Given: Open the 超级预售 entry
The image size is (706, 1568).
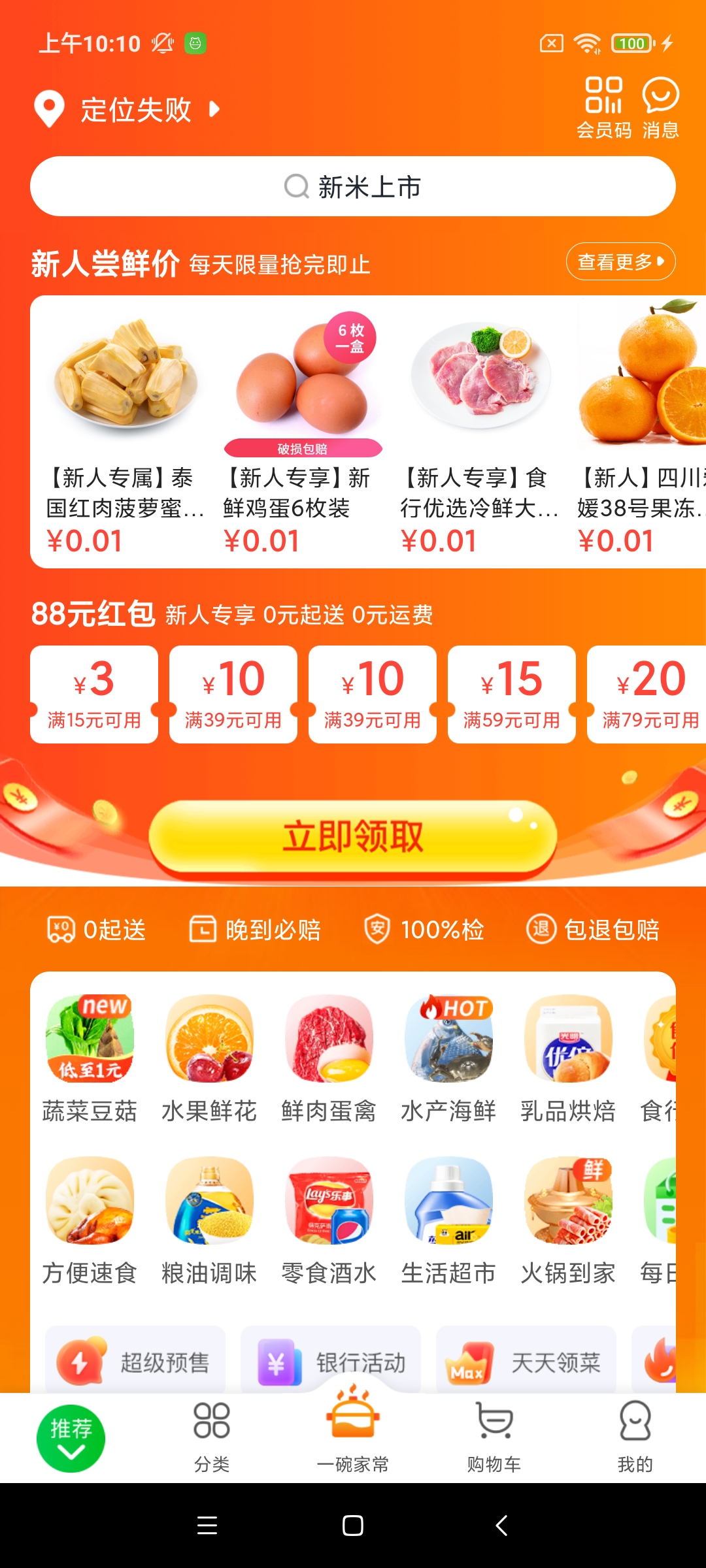Looking at the screenshot, I should [135, 1363].
